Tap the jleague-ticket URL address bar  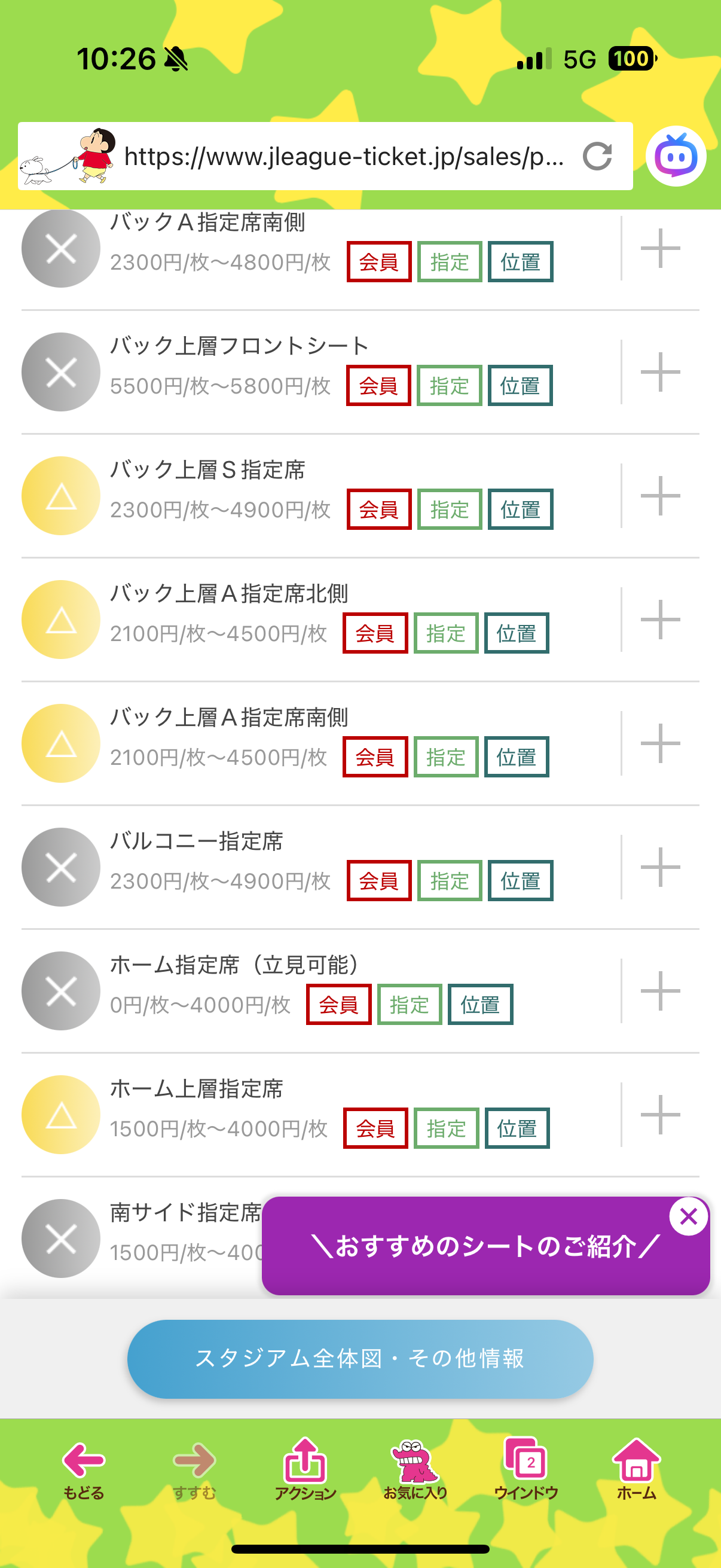coord(344,157)
